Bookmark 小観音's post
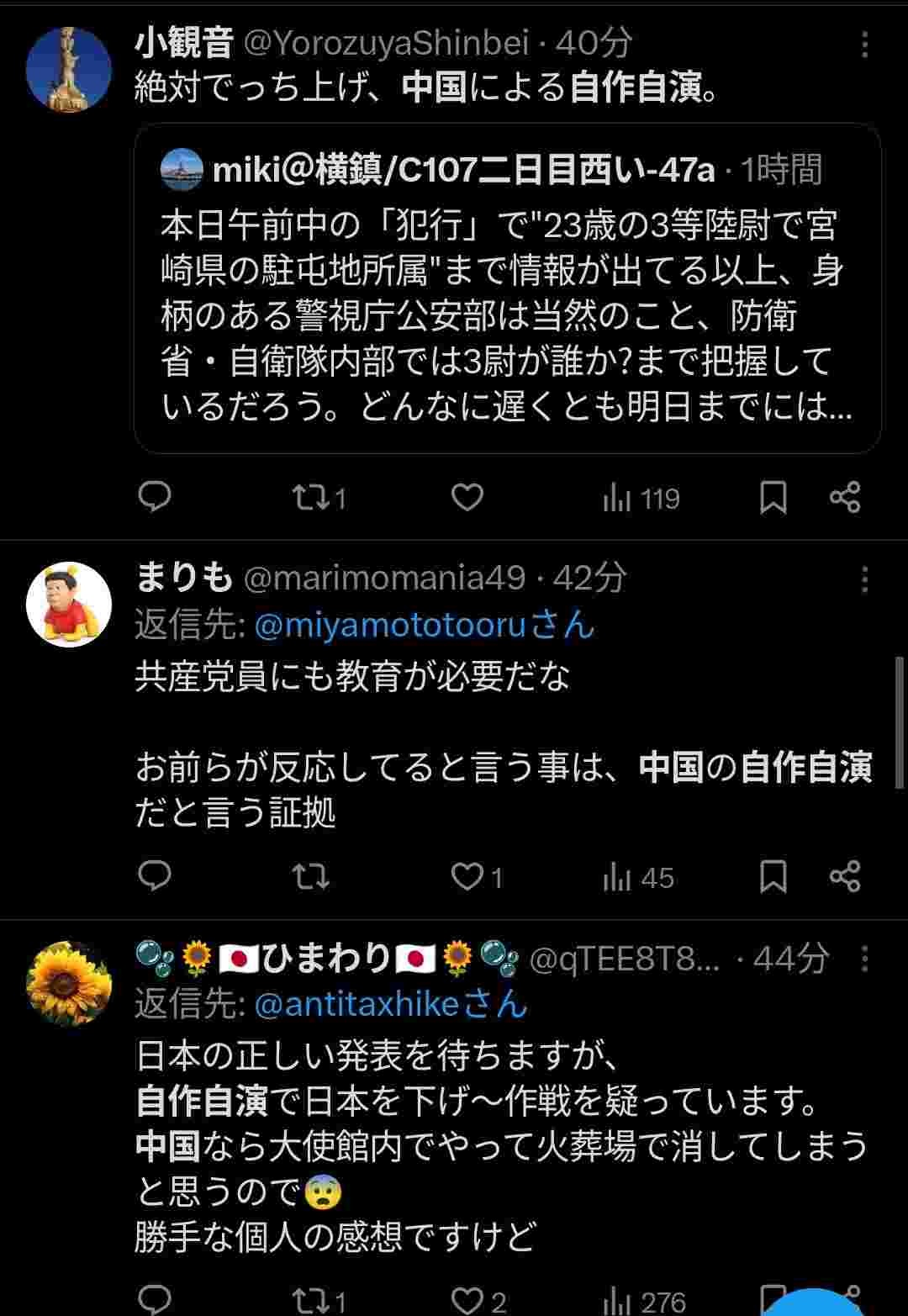 tap(773, 498)
